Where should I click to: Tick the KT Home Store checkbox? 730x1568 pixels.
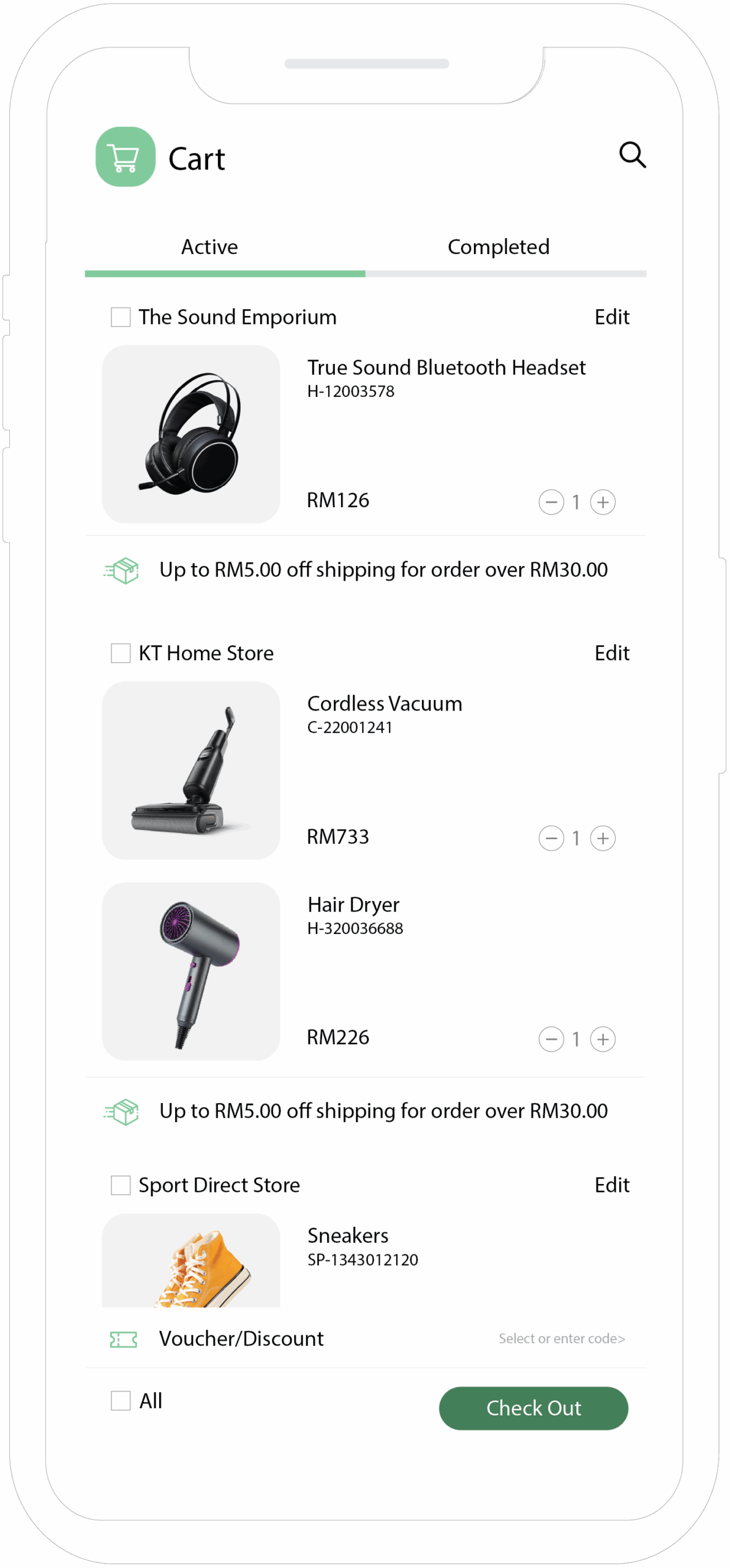click(x=121, y=653)
